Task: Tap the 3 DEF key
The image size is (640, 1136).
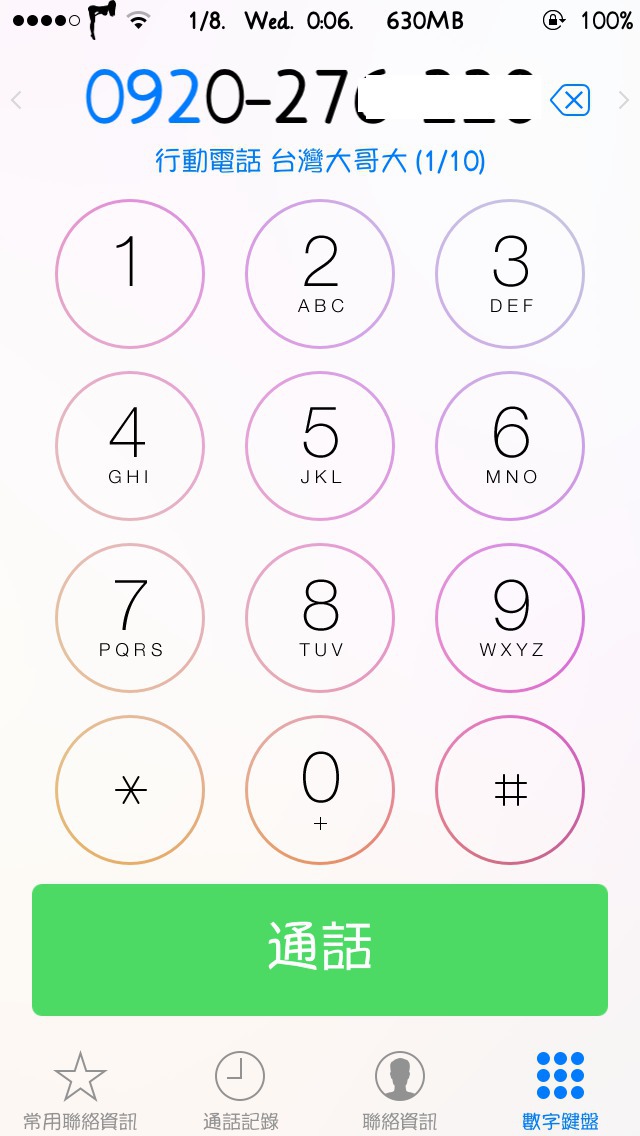Action: tap(510, 274)
